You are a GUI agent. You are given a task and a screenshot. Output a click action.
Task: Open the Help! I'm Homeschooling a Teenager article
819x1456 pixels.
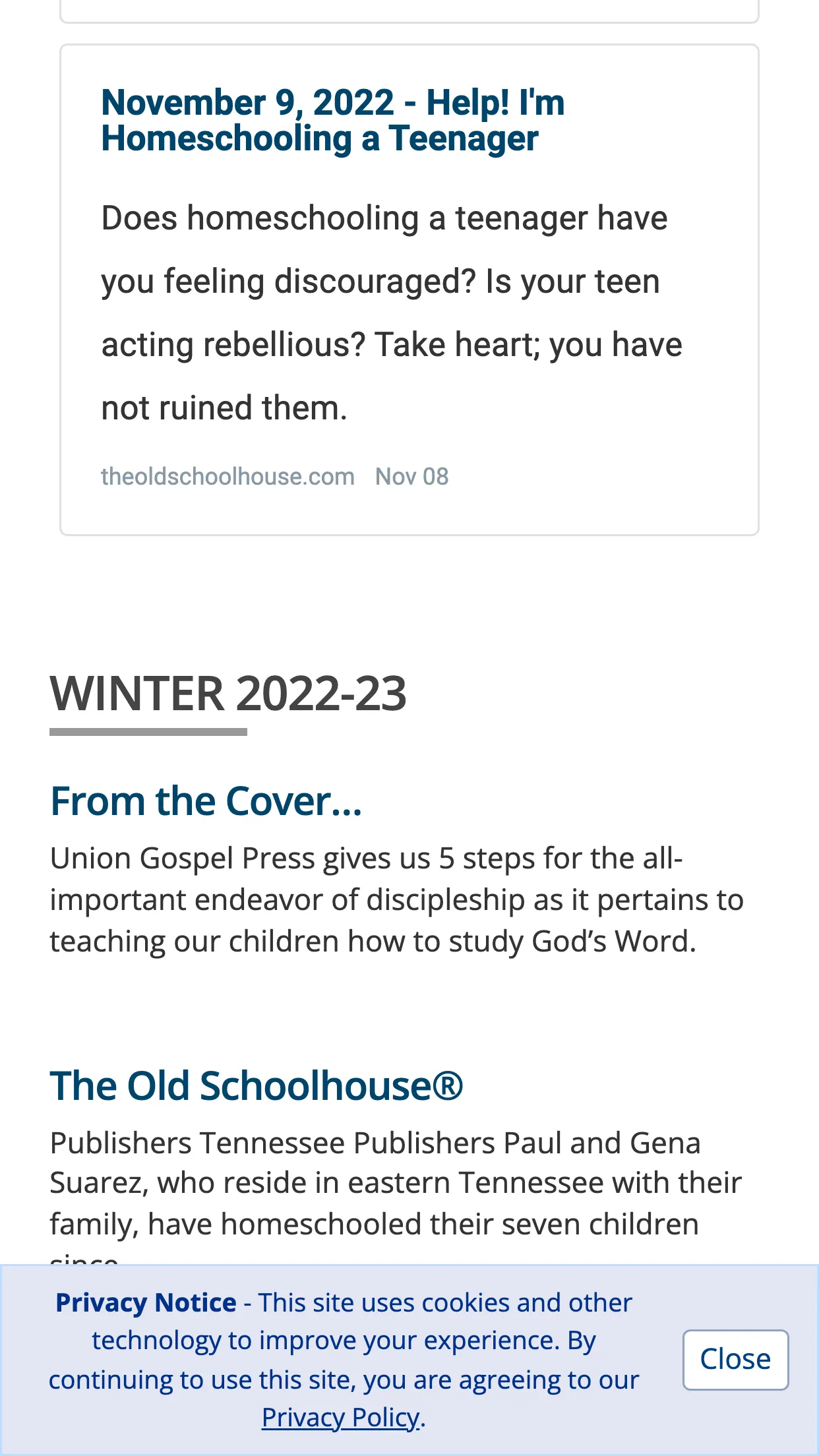pos(333,121)
